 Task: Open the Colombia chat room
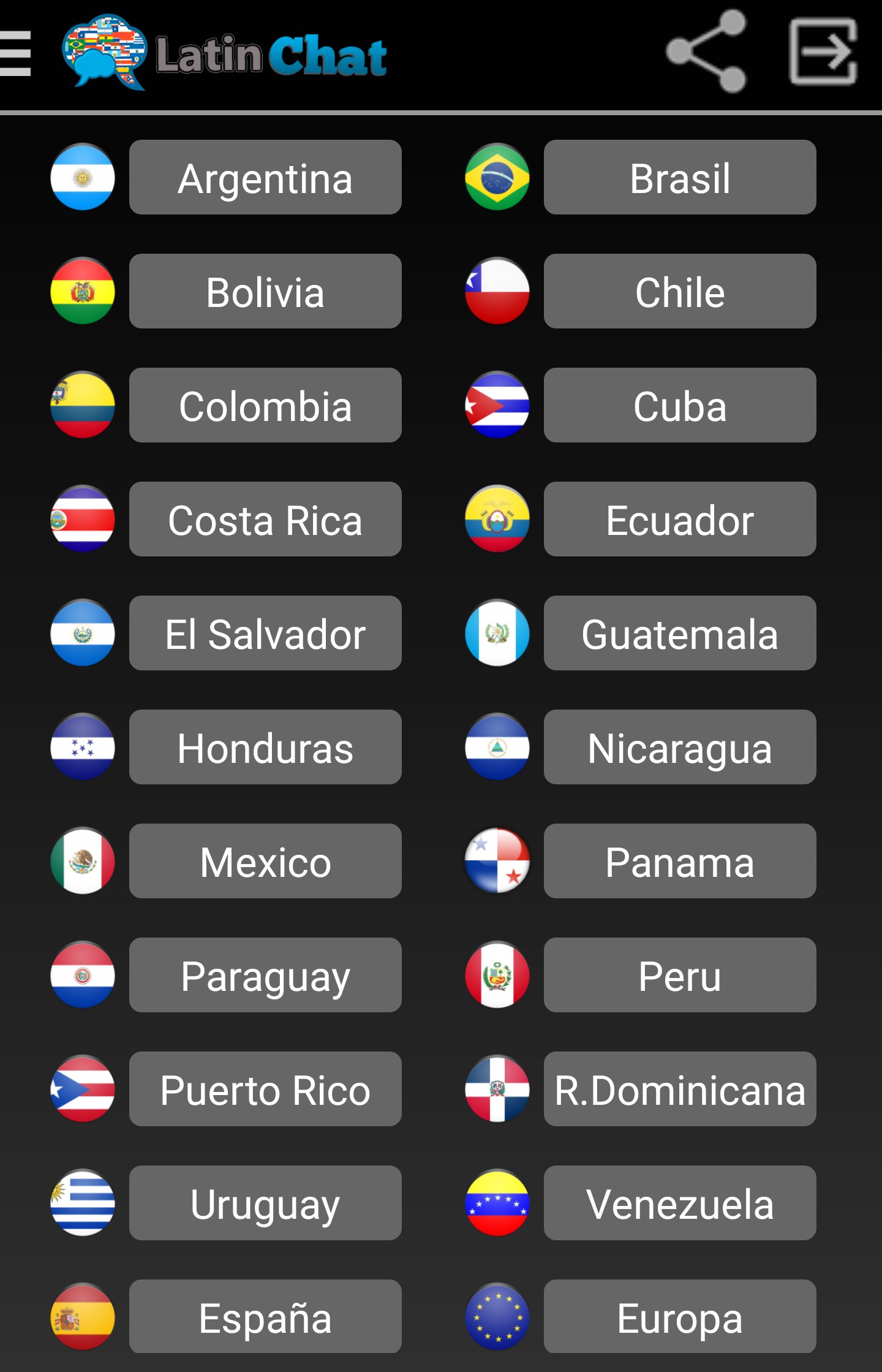[x=265, y=405]
